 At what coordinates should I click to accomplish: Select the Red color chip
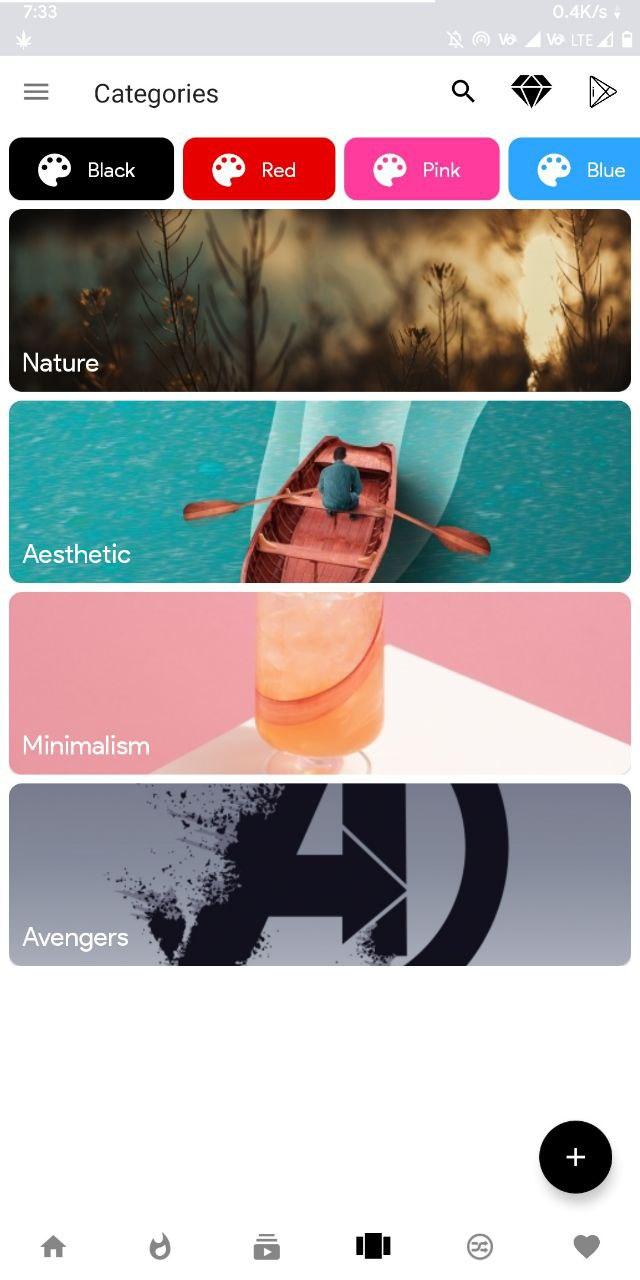coord(258,170)
